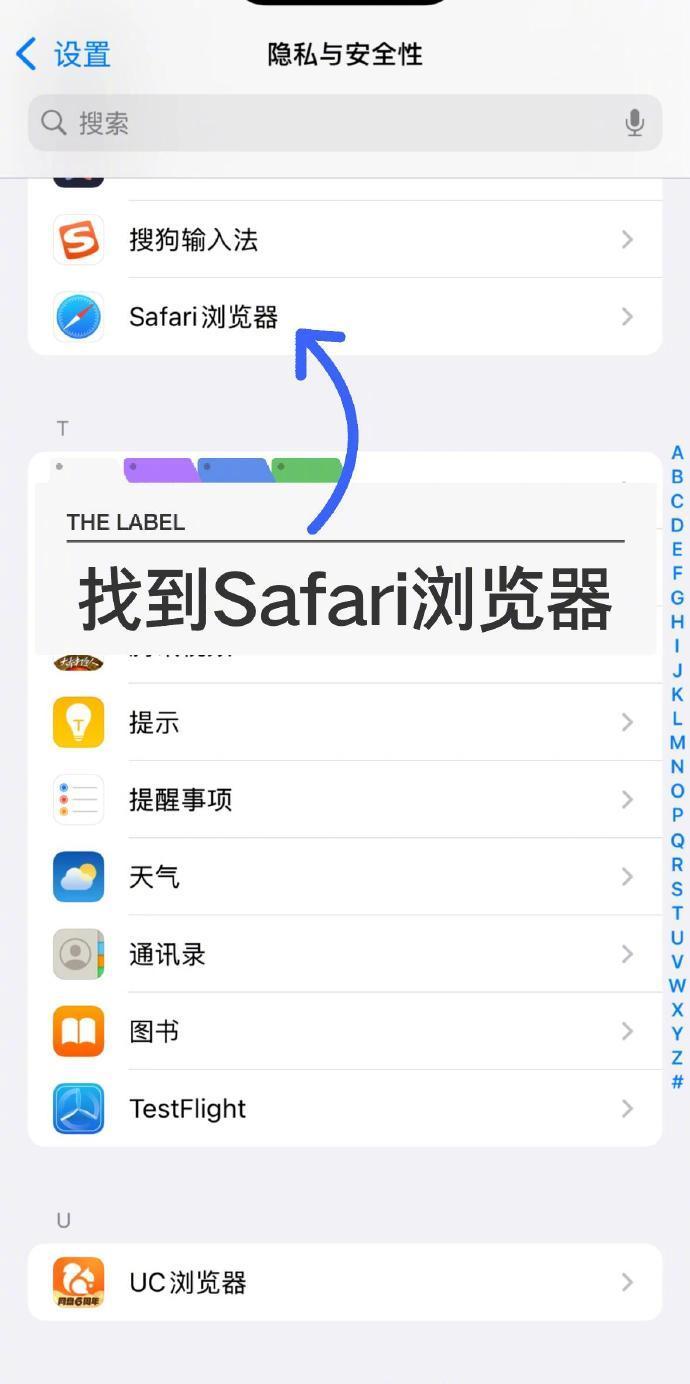Screen dimensions: 690x1384
Task: Open the 提示 row
Action: click(345, 723)
